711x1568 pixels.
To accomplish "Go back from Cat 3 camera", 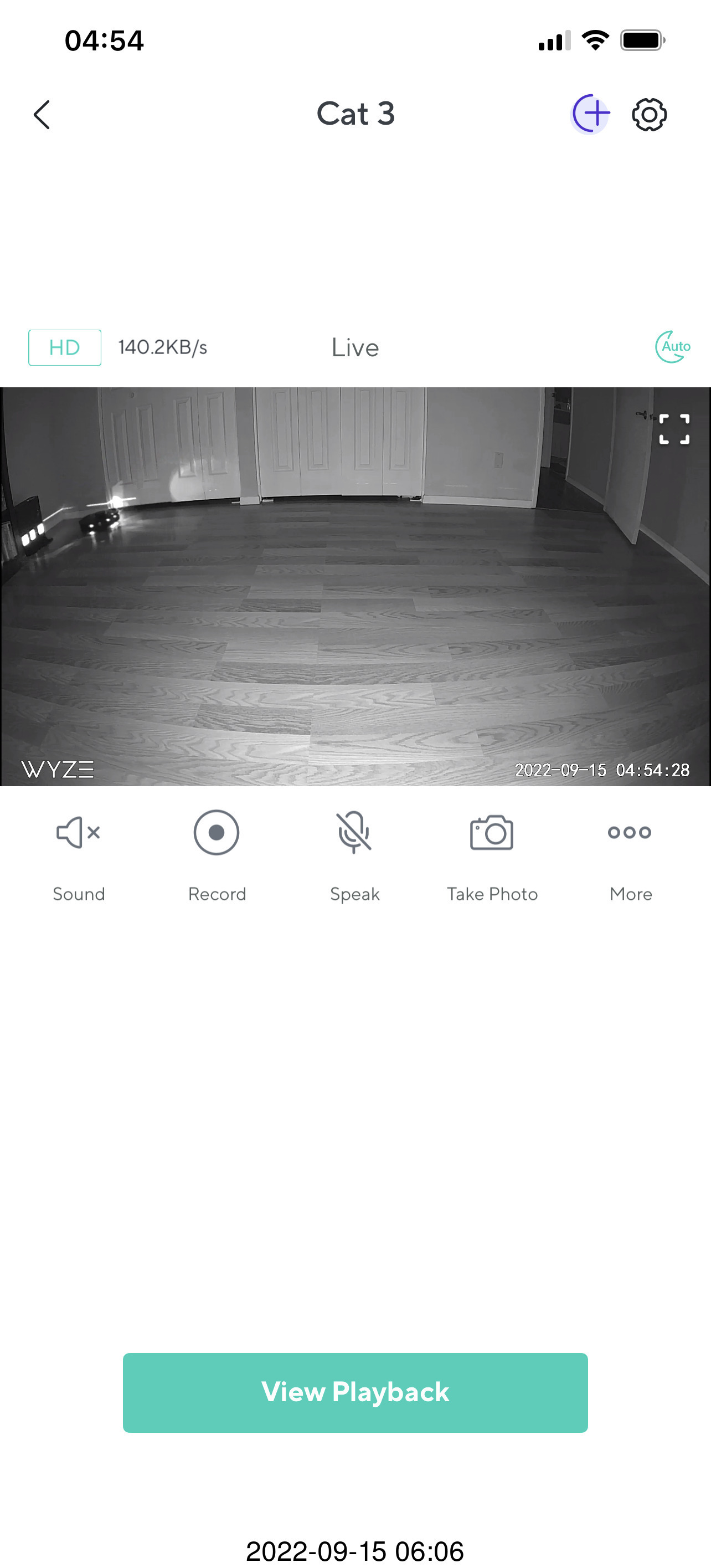I will (42, 115).
